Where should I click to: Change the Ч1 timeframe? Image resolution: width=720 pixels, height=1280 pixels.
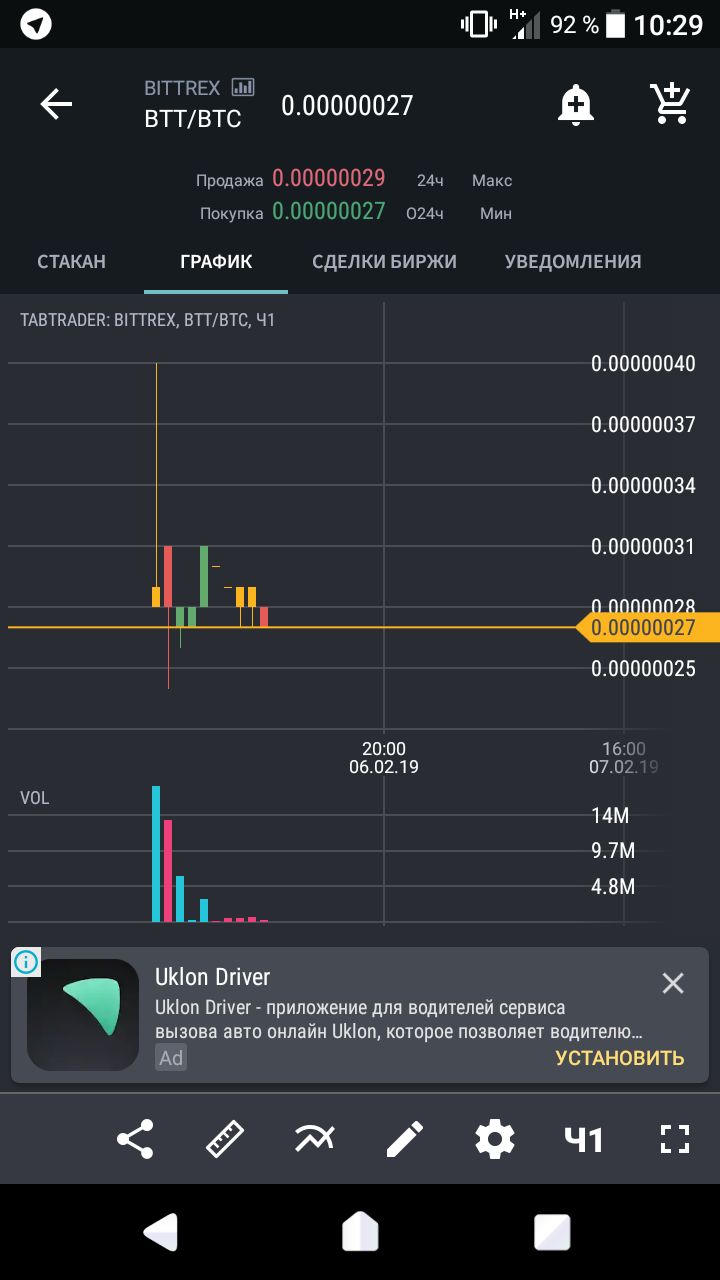[x=584, y=1139]
